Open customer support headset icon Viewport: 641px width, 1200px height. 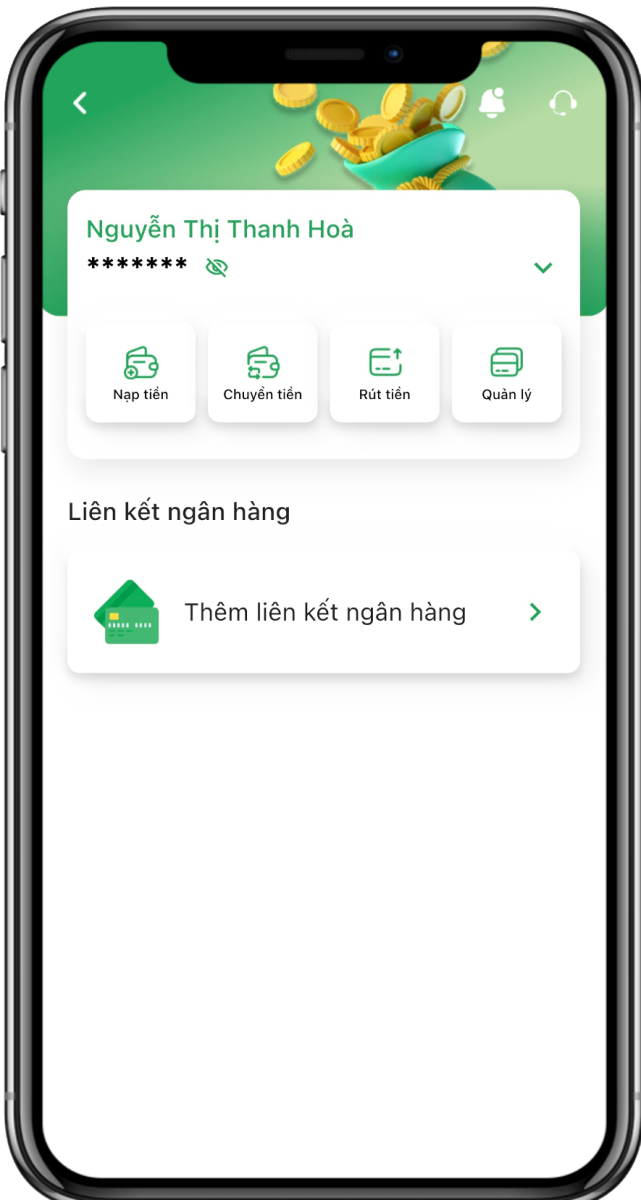pyautogui.click(x=563, y=103)
